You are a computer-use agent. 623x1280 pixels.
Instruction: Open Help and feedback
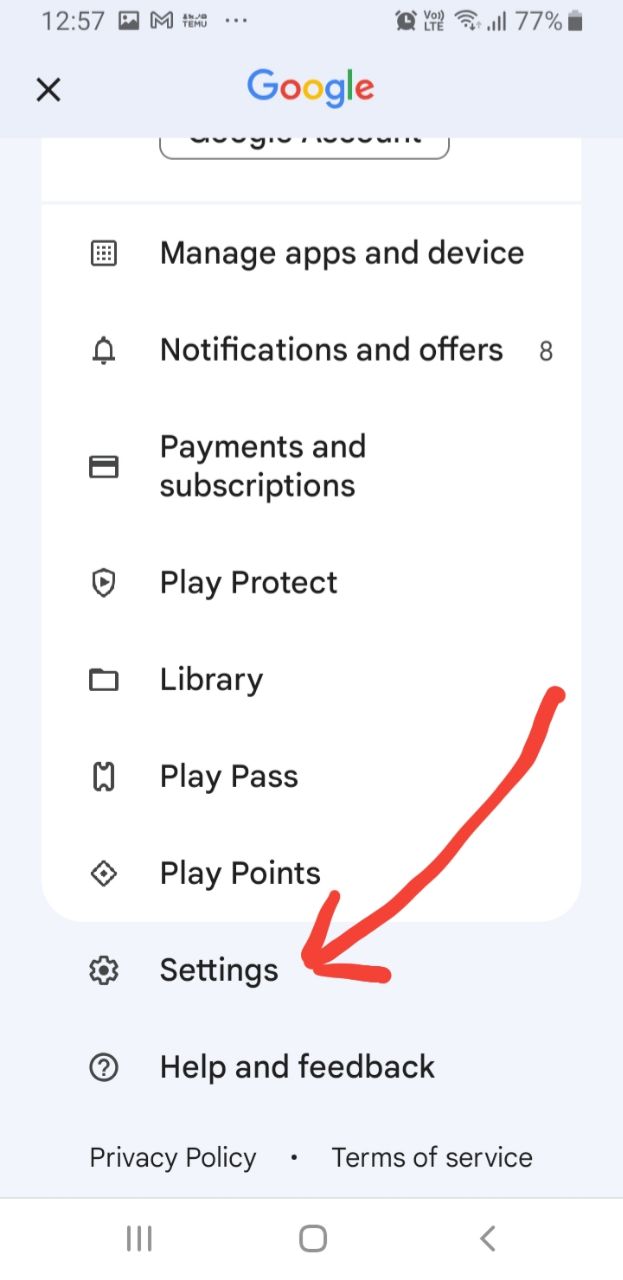pyautogui.click(x=297, y=1067)
